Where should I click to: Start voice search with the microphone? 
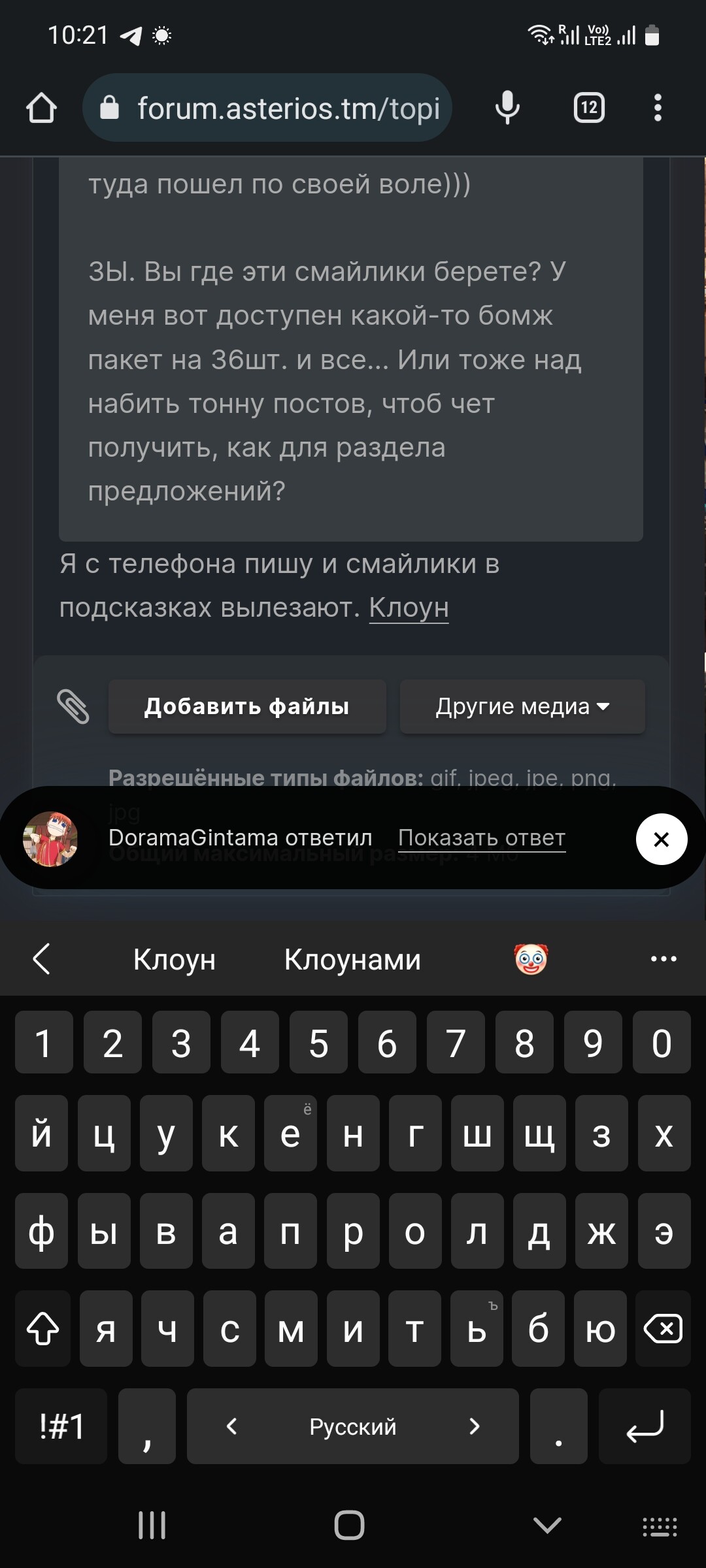click(507, 108)
